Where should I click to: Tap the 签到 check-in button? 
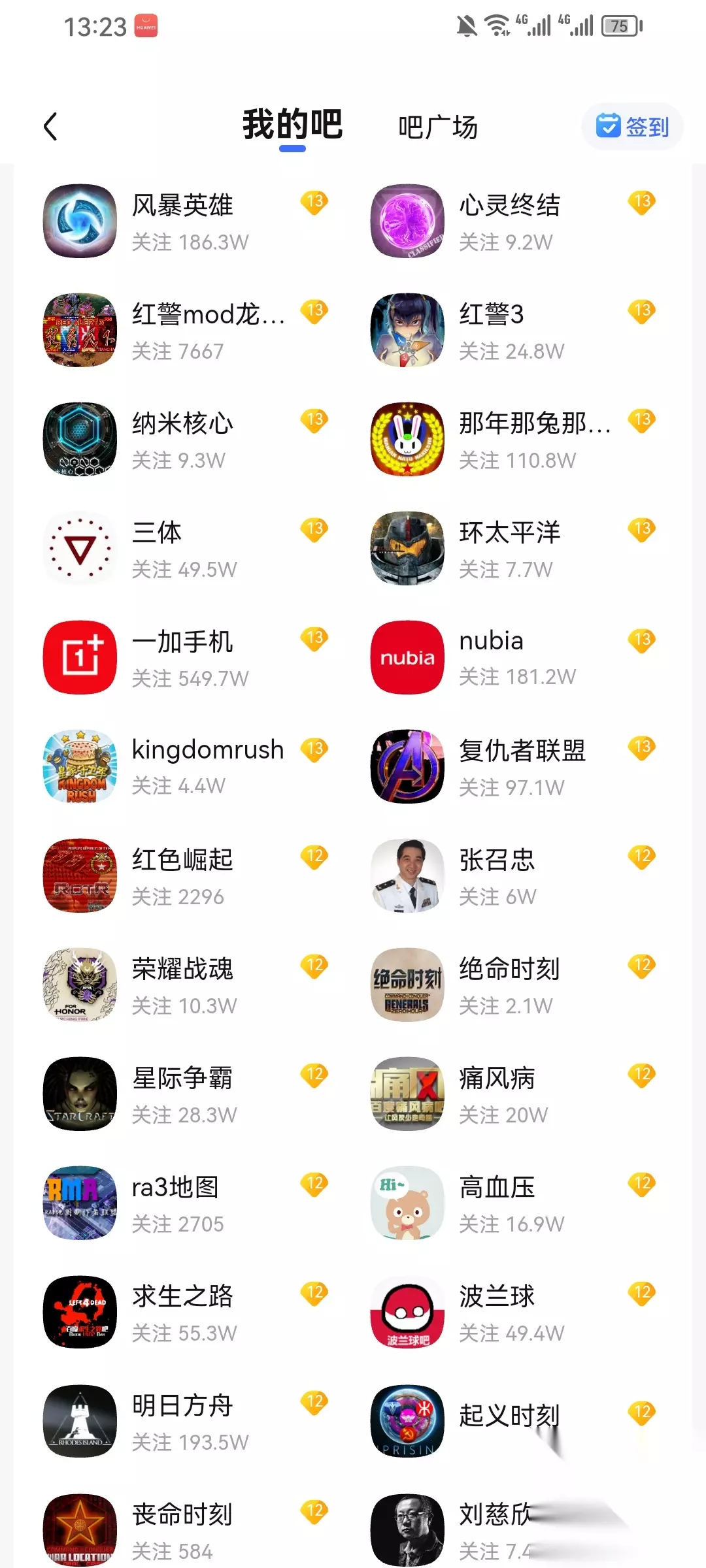point(632,126)
